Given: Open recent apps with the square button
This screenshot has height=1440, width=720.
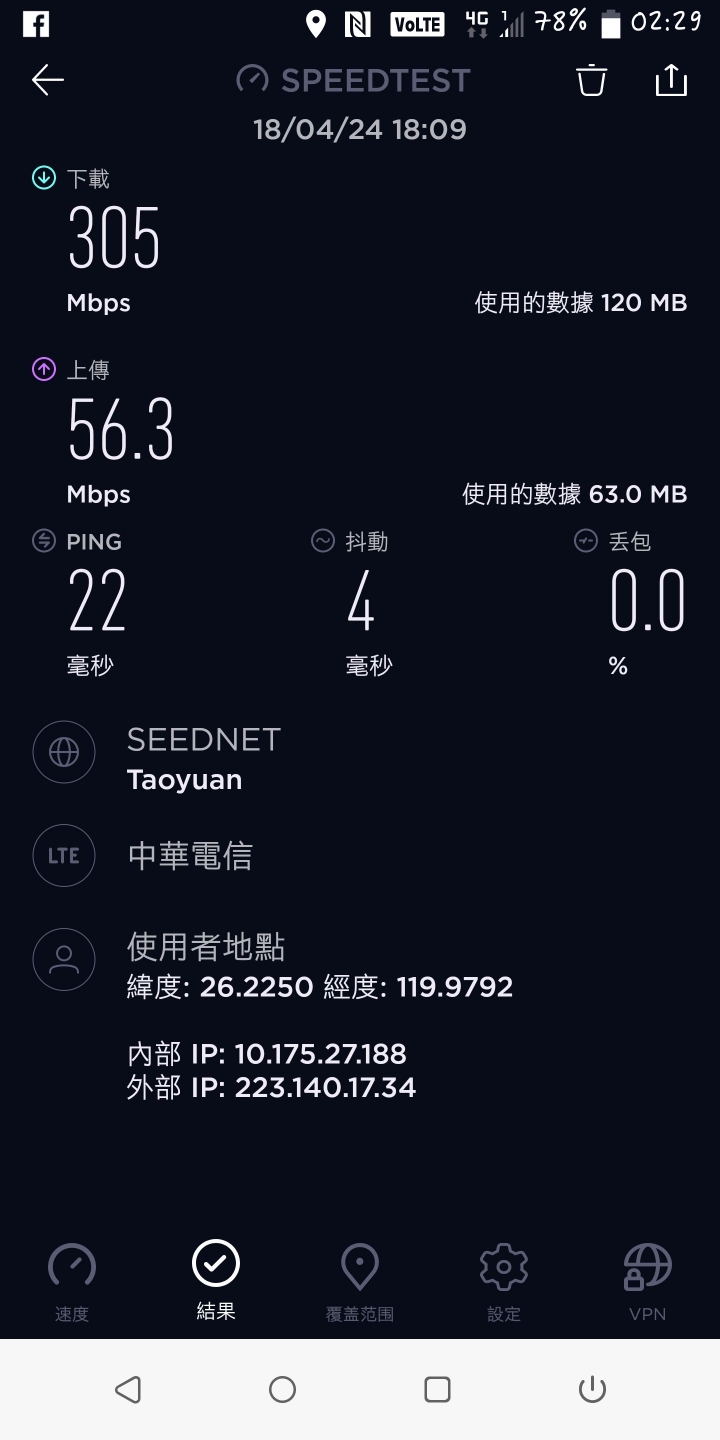Looking at the screenshot, I should pos(437,1389).
